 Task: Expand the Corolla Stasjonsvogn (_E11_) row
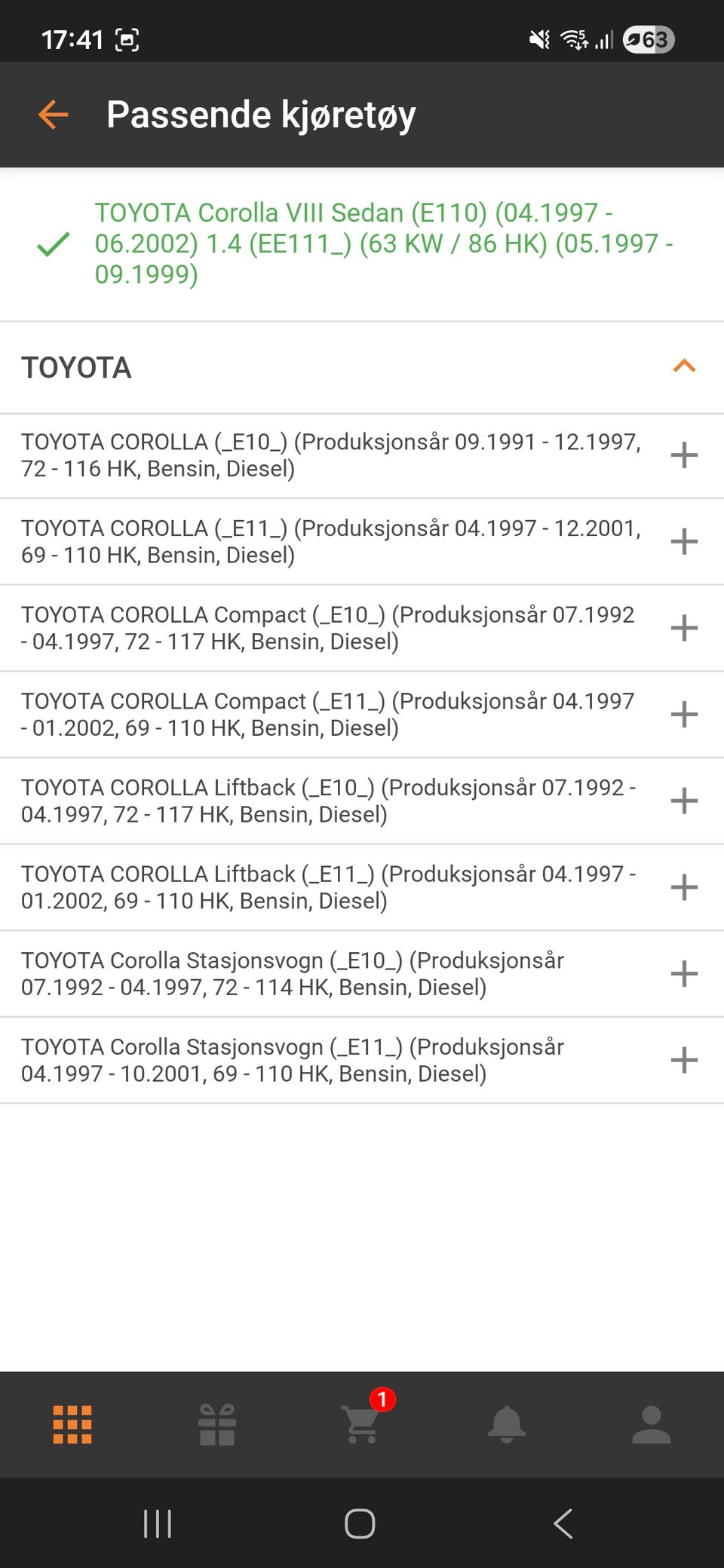click(x=683, y=1061)
